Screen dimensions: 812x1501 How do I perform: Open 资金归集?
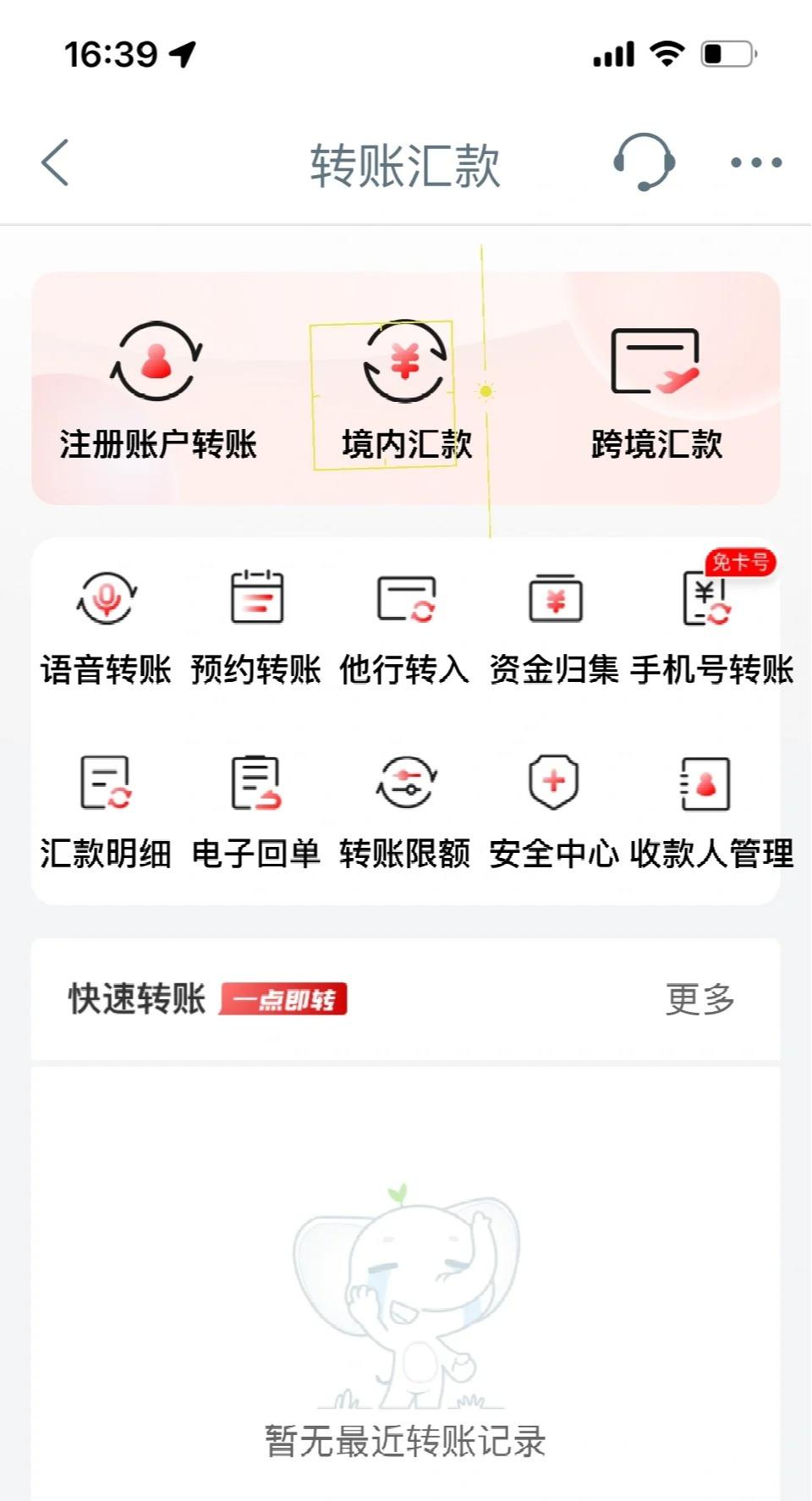tap(555, 627)
